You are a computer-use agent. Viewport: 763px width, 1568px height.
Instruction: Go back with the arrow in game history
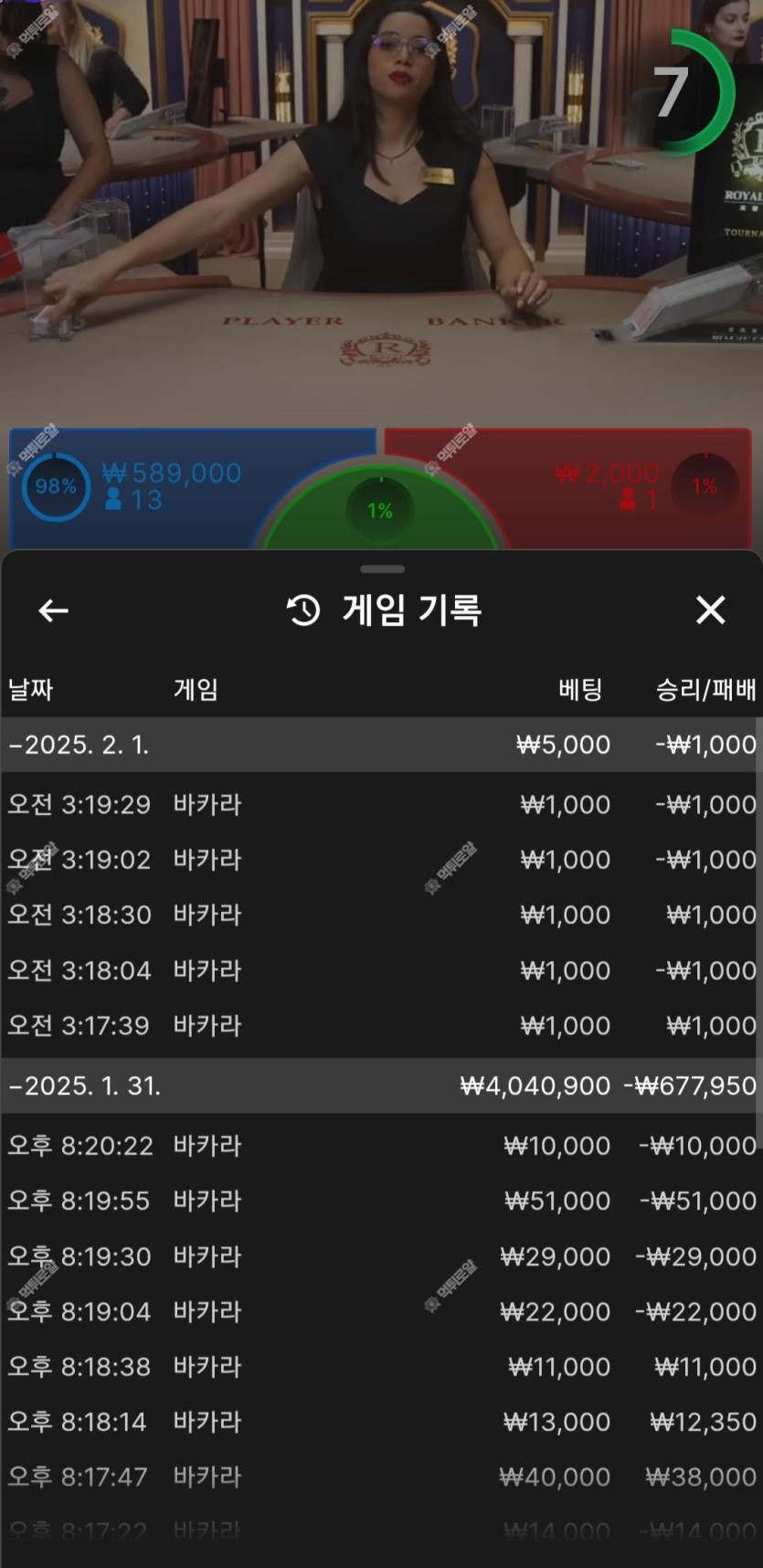(x=54, y=610)
